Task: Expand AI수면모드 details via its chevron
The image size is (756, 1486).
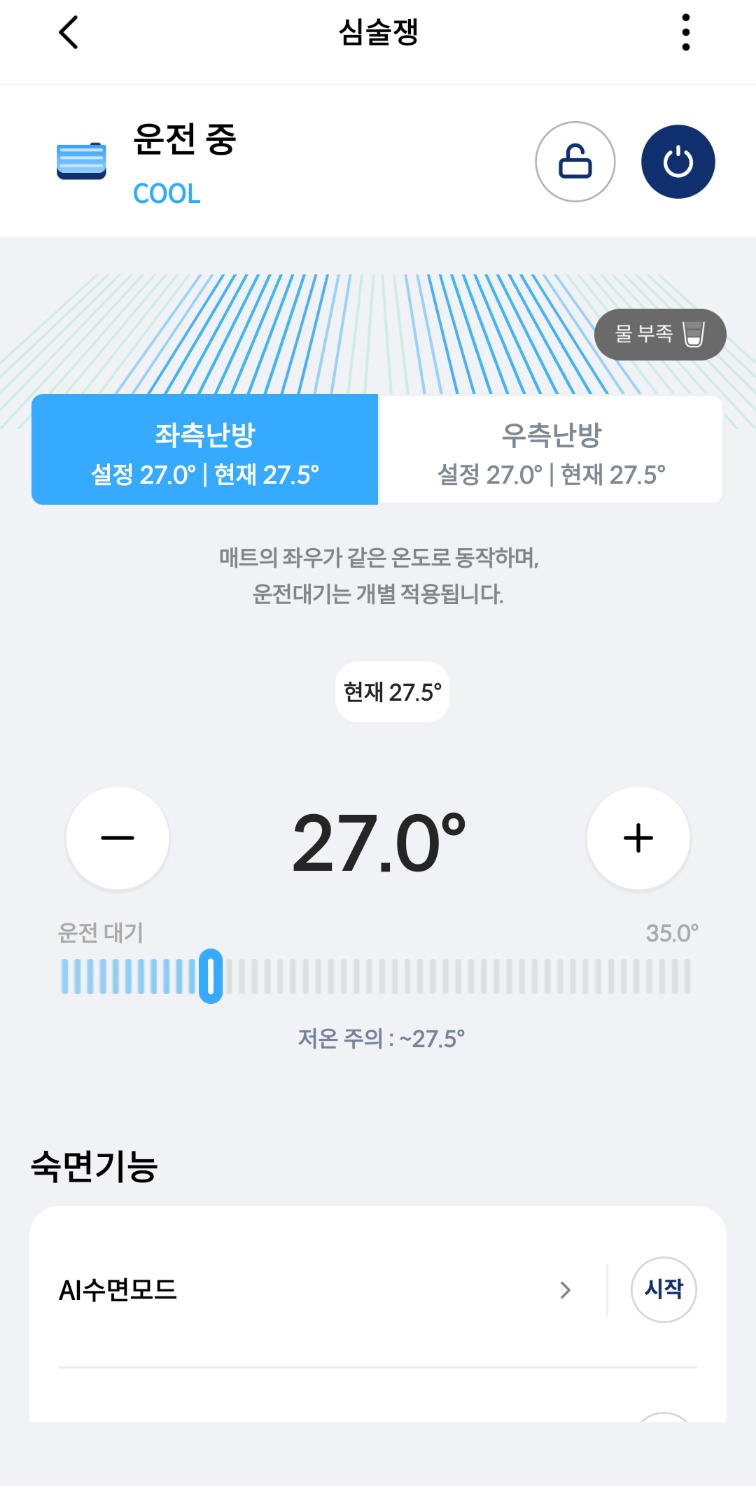Action: point(567,1290)
